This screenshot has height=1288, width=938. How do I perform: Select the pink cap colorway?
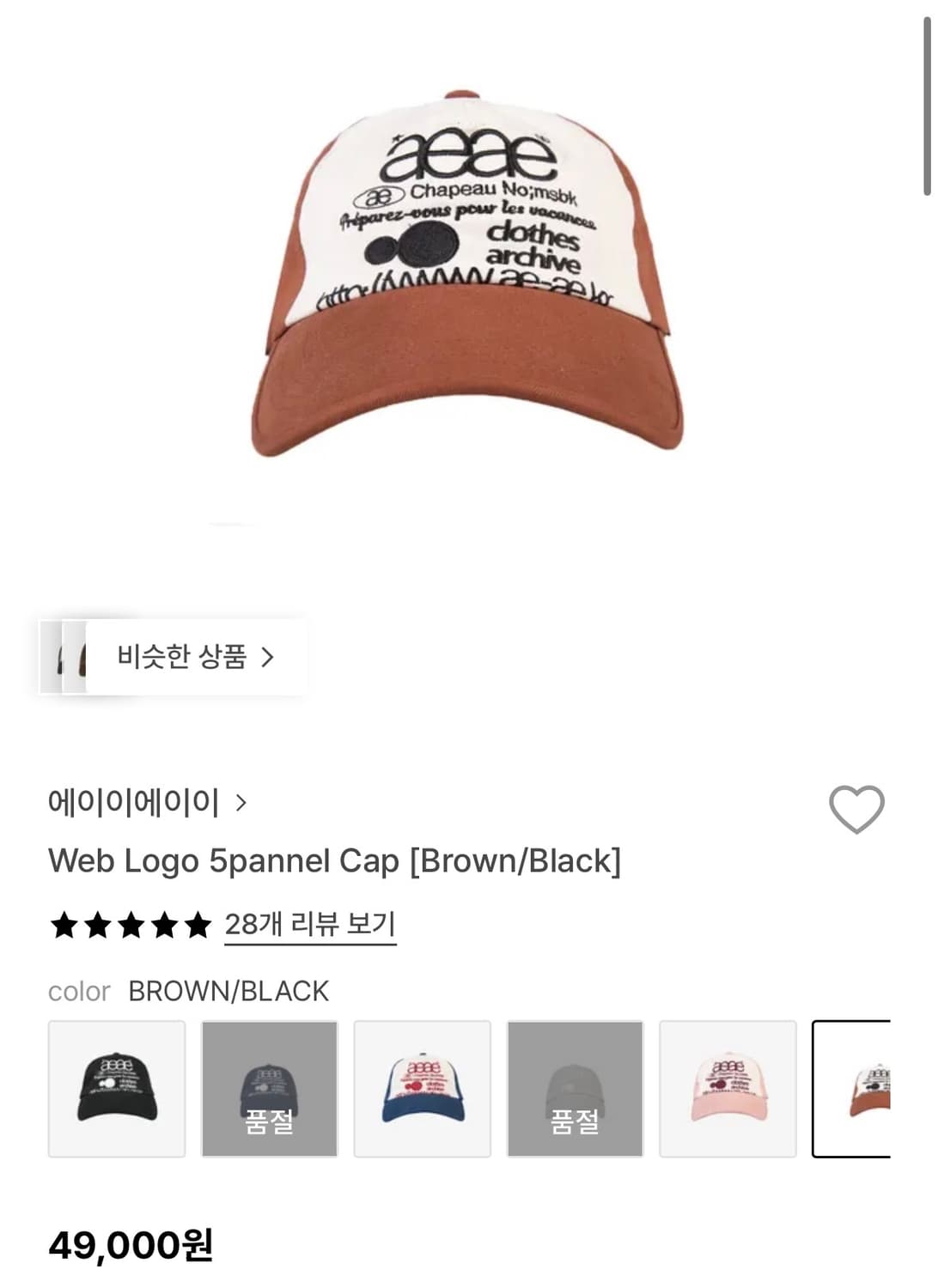click(x=728, y=1088)
